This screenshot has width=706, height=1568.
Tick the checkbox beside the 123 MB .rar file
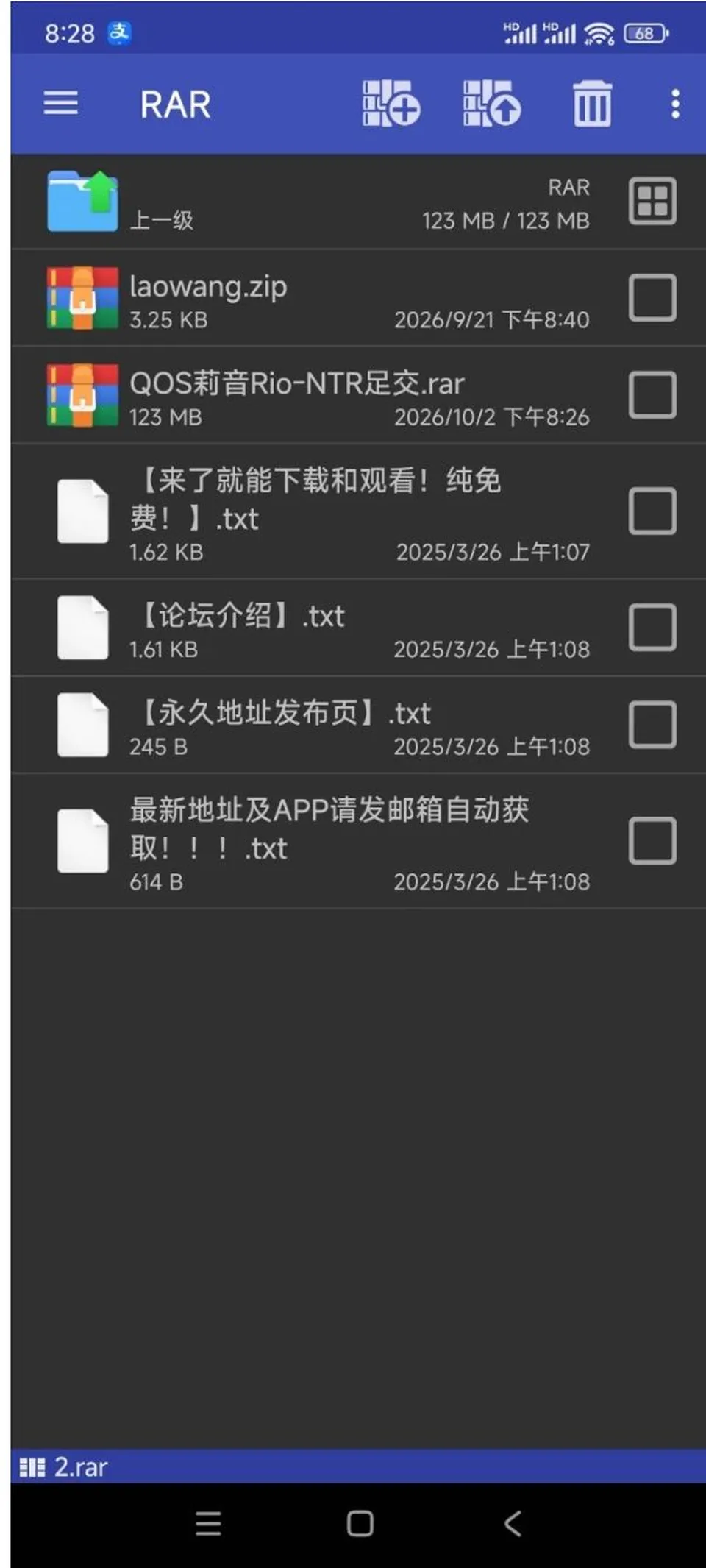[x=652, y=395]
